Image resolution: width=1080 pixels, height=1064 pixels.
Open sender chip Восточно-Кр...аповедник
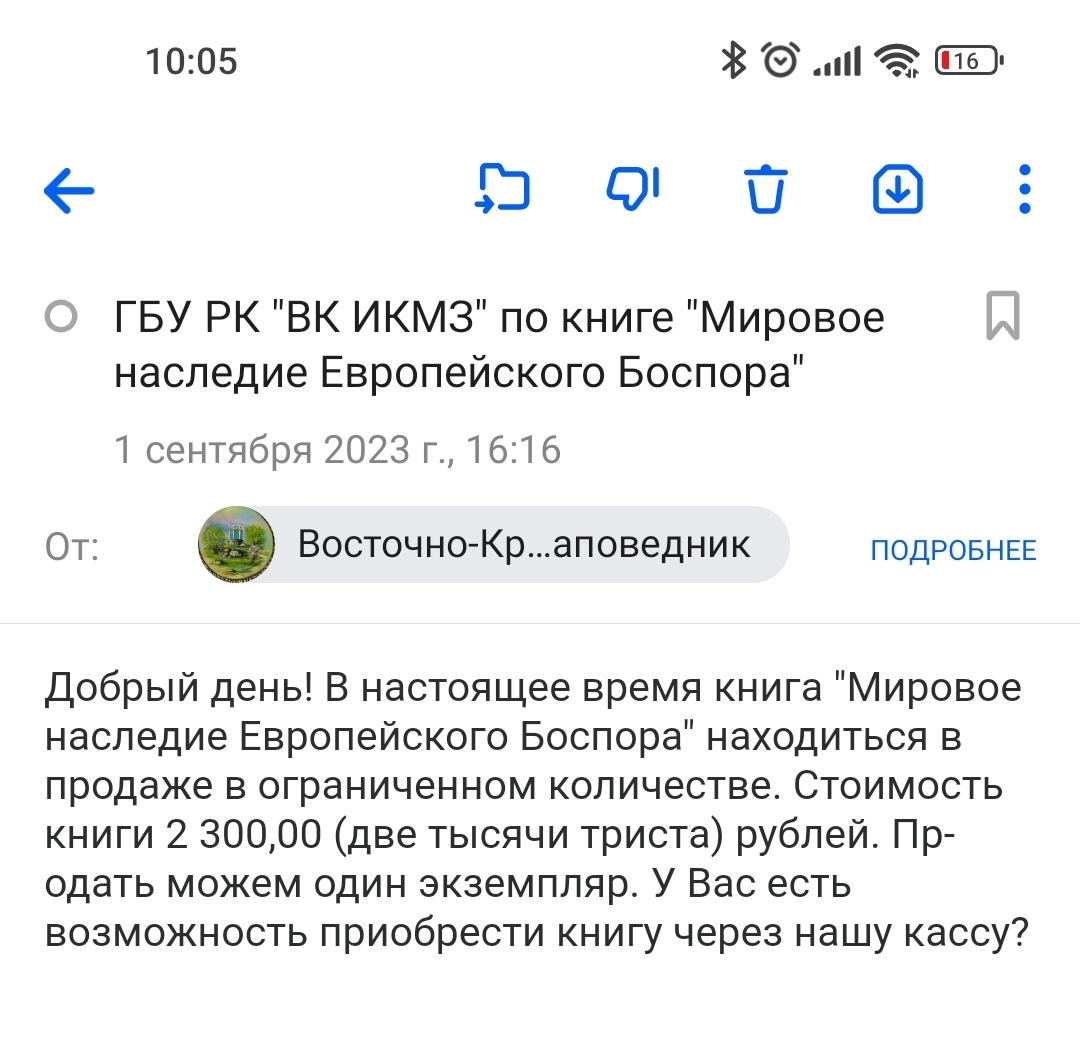pyautogui.click(x=494, y=545)
